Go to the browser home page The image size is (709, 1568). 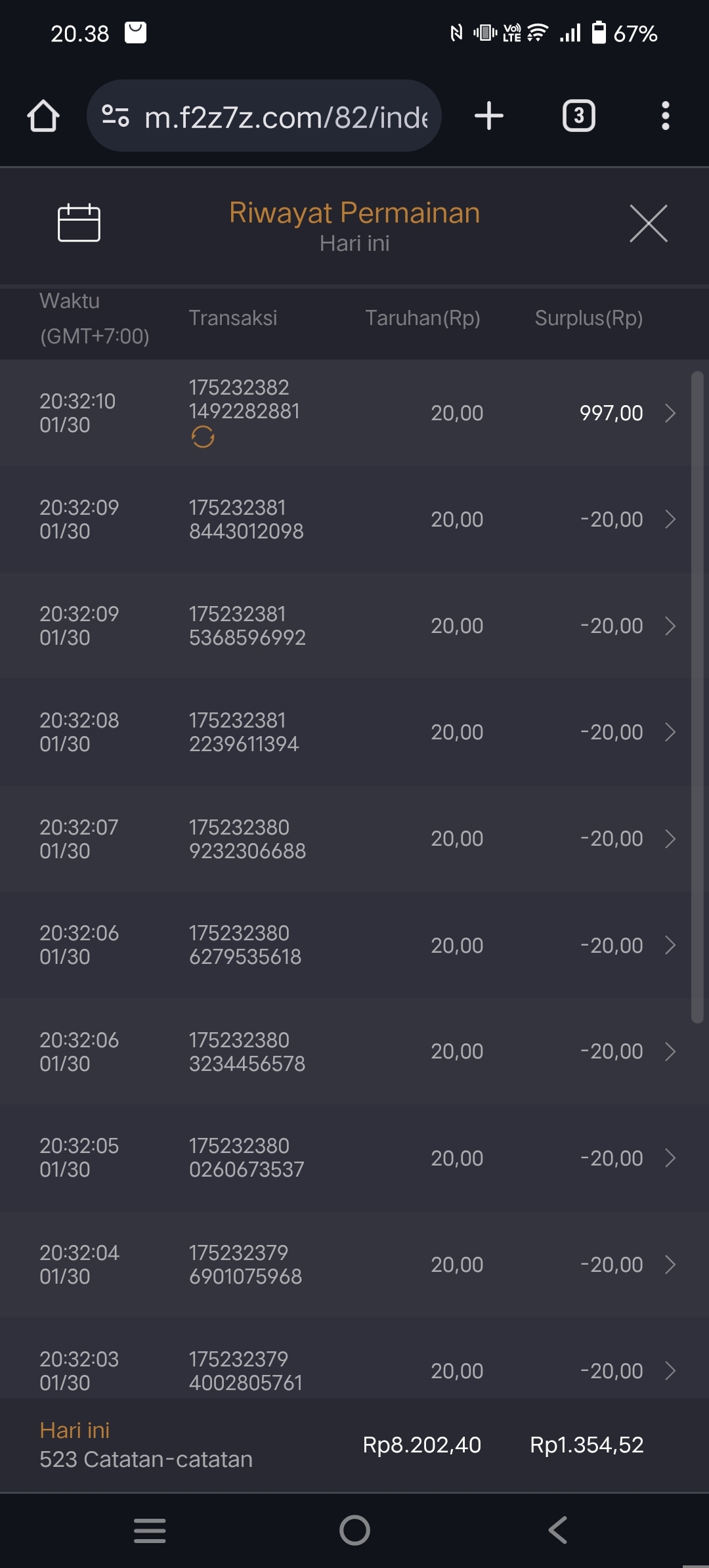point(43,116)
